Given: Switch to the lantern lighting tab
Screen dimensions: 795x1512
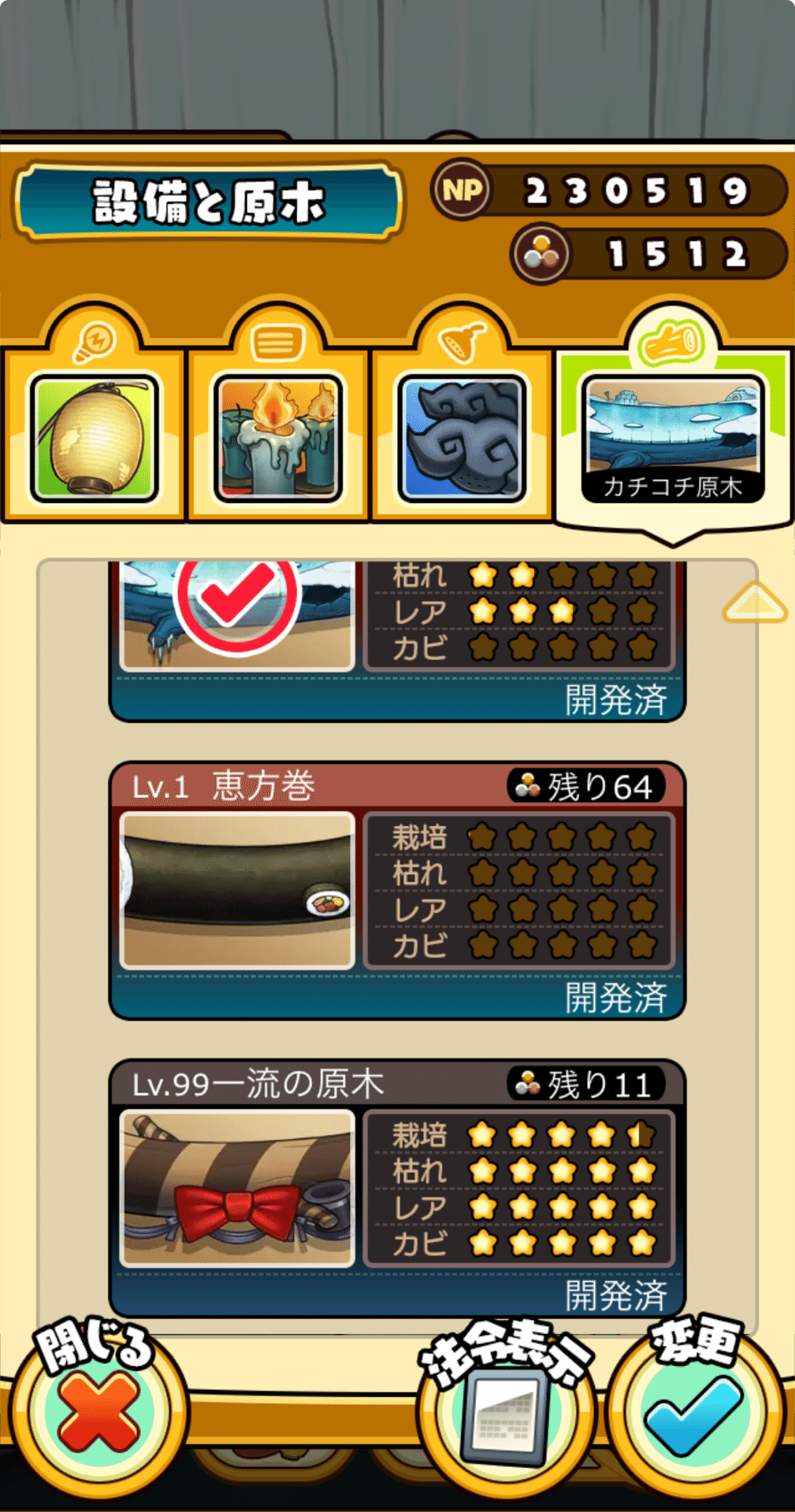Looking at the screenshot, I should pyautogui.click(x=94, y=438).
